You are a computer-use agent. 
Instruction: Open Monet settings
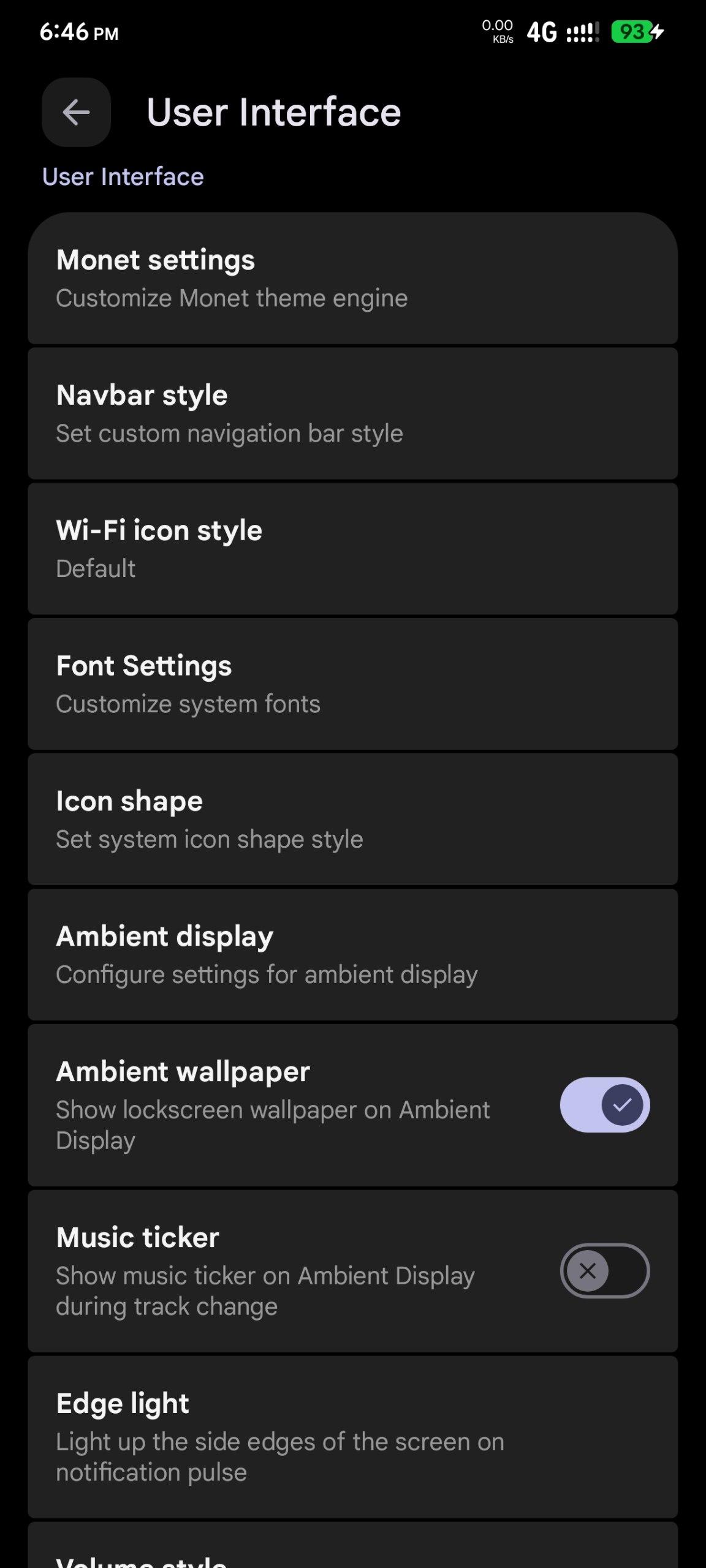(x=352, y=279)
